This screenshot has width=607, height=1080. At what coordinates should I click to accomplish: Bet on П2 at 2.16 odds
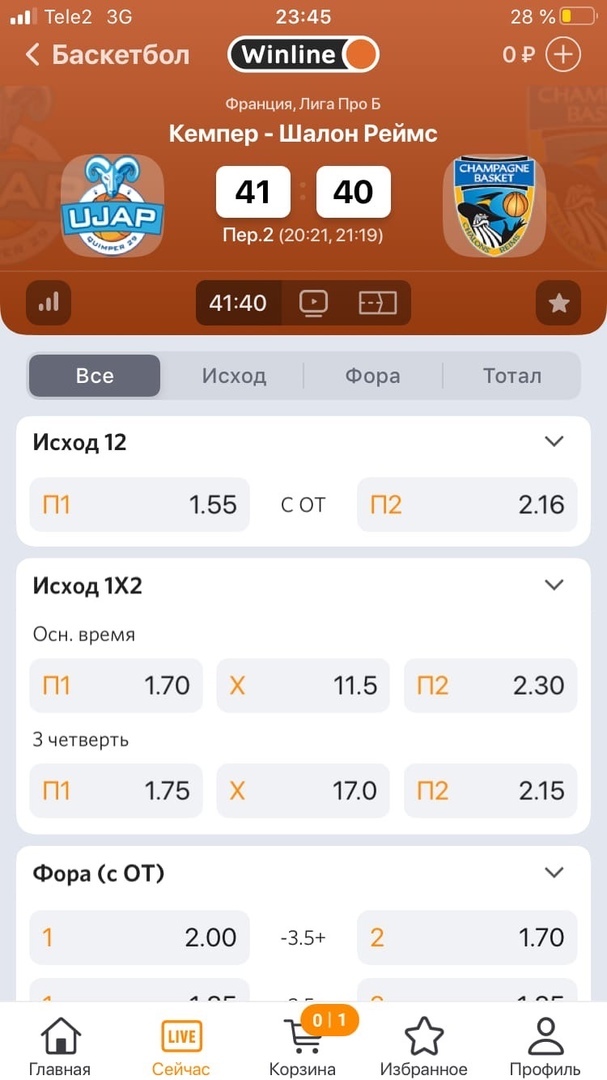tap(467, 505)
